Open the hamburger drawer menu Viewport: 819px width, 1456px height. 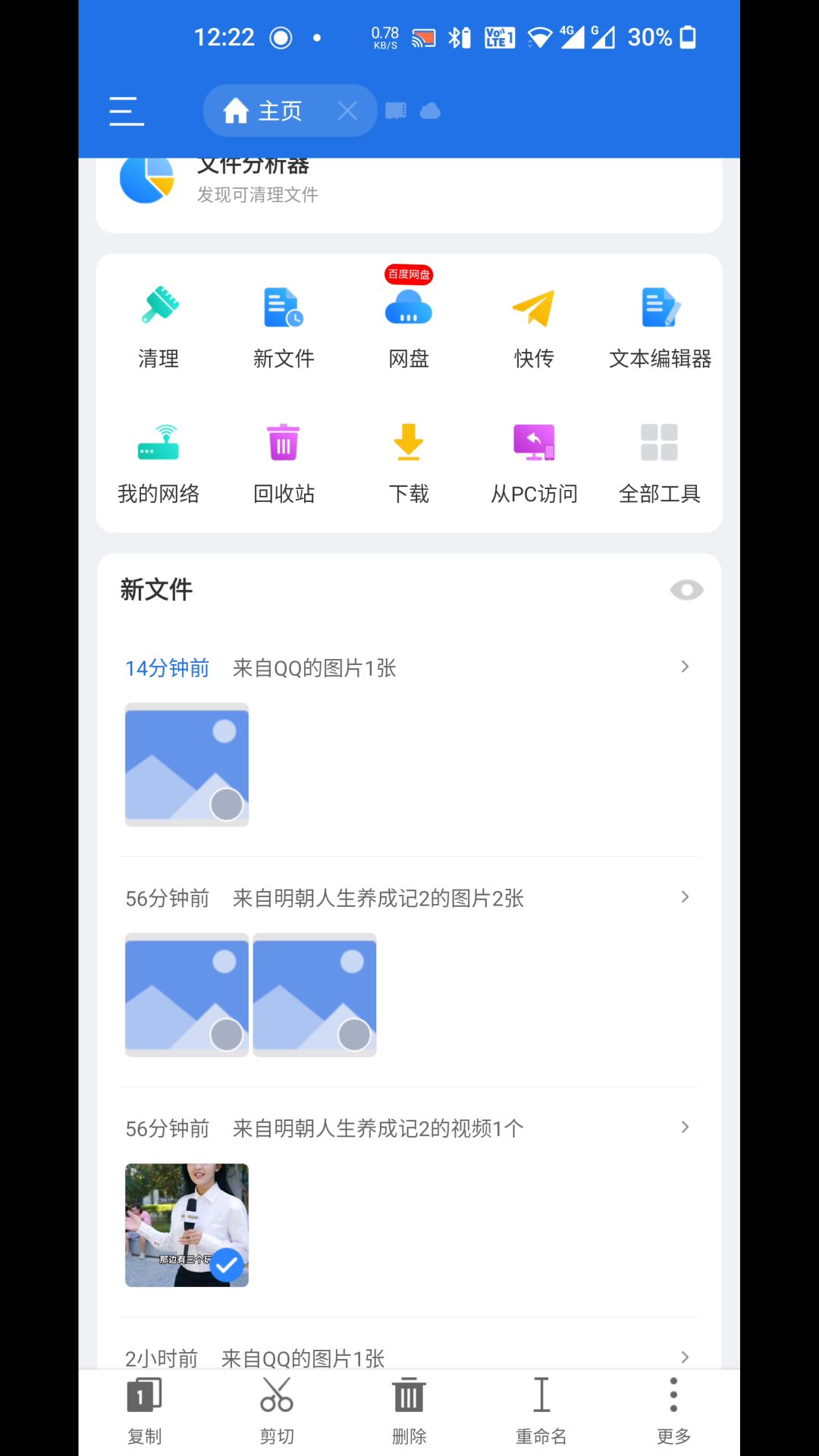click(126, 111)
